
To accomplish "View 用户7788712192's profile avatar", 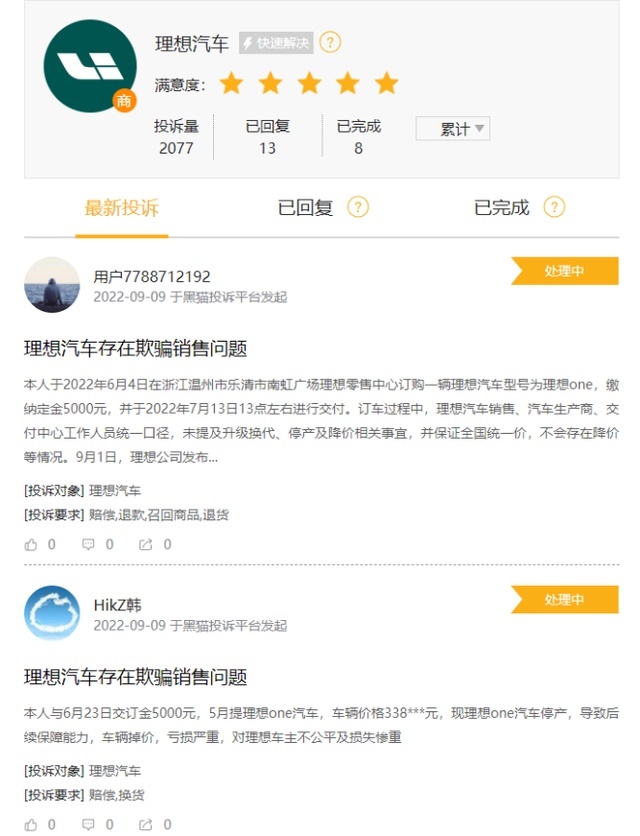I will click(52, 285).
